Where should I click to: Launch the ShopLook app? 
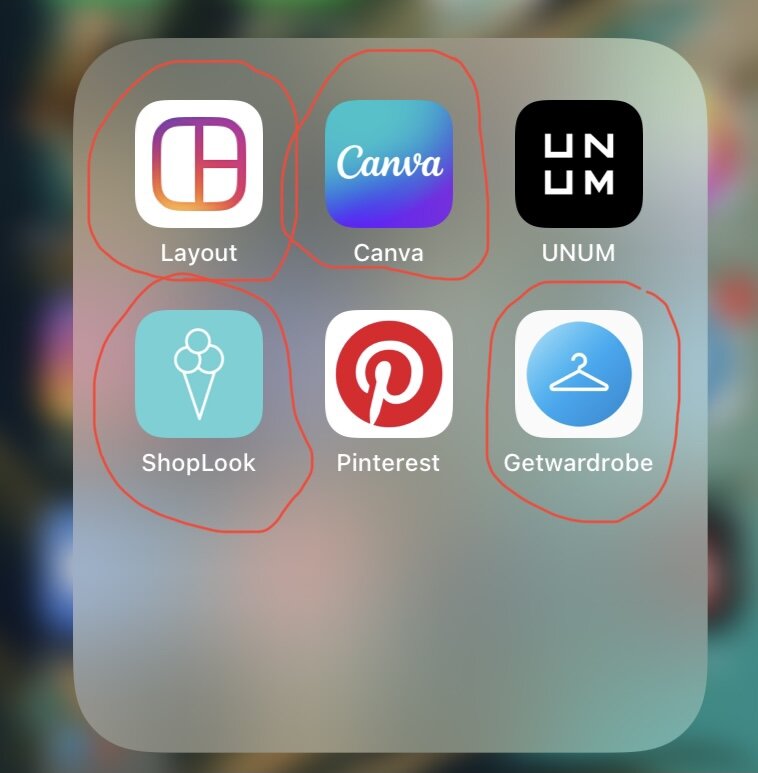(x=198, y=374)
